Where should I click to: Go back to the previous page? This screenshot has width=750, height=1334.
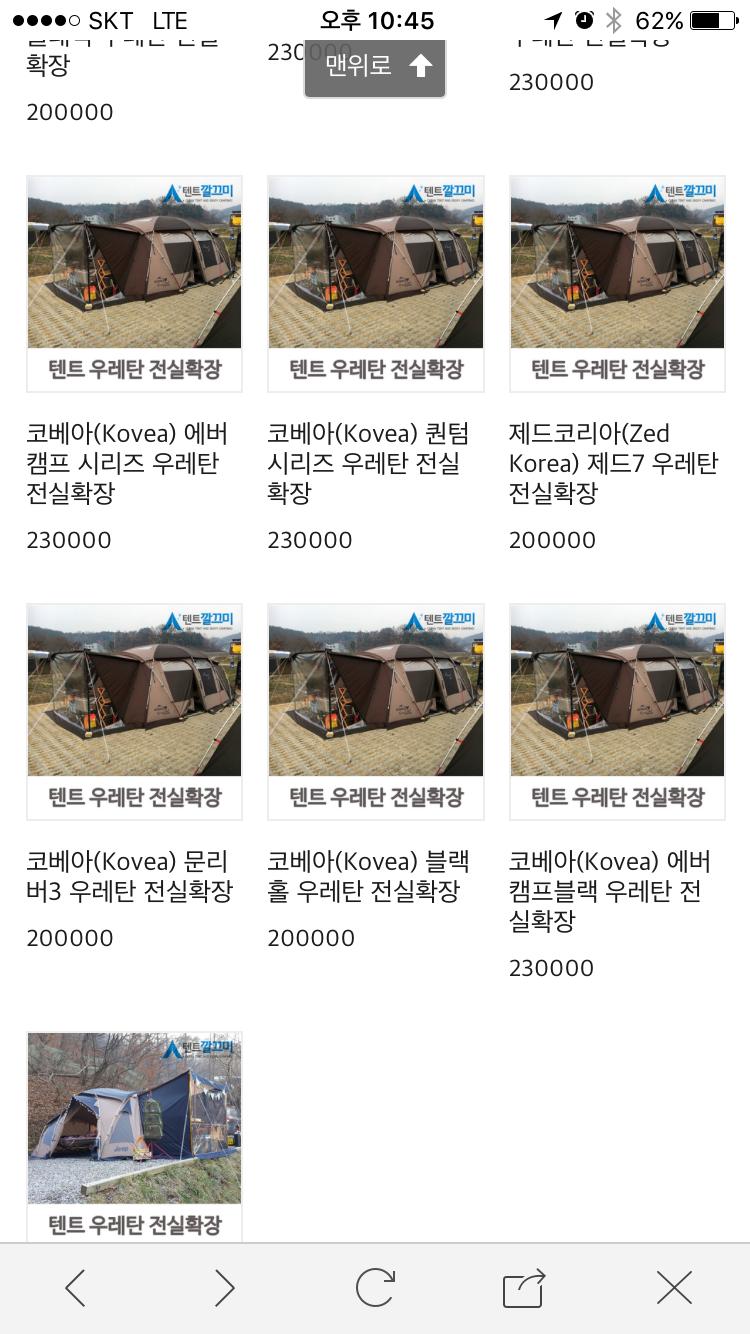(76, 1288)
